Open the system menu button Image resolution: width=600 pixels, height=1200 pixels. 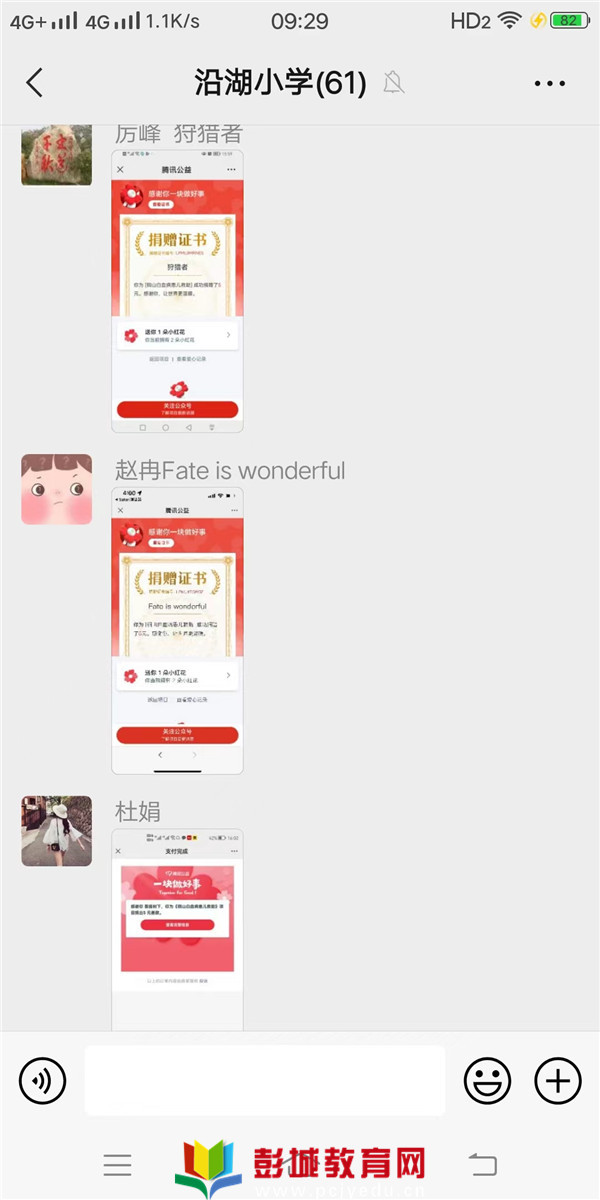click(x=118, y=1164)
